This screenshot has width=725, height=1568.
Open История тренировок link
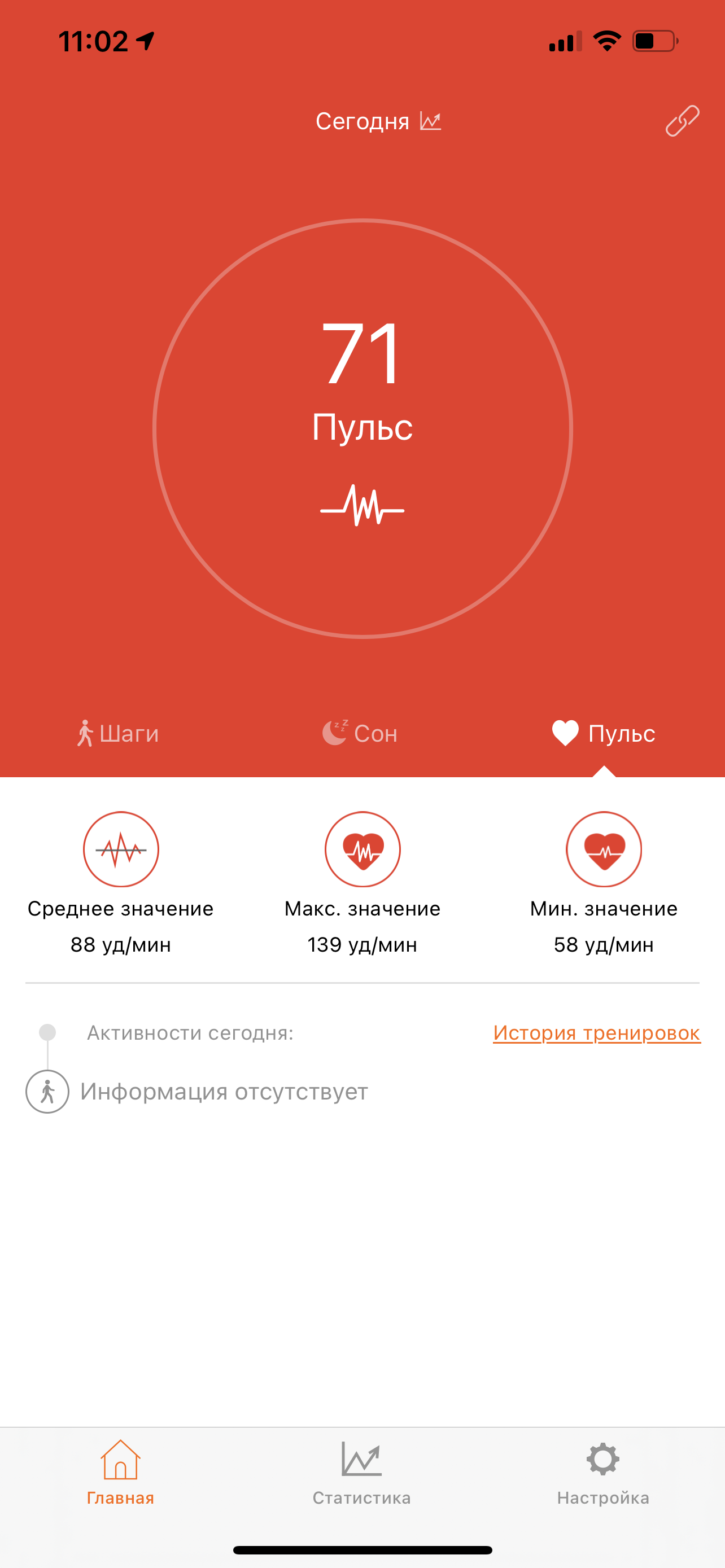(x=597, y=1033)
